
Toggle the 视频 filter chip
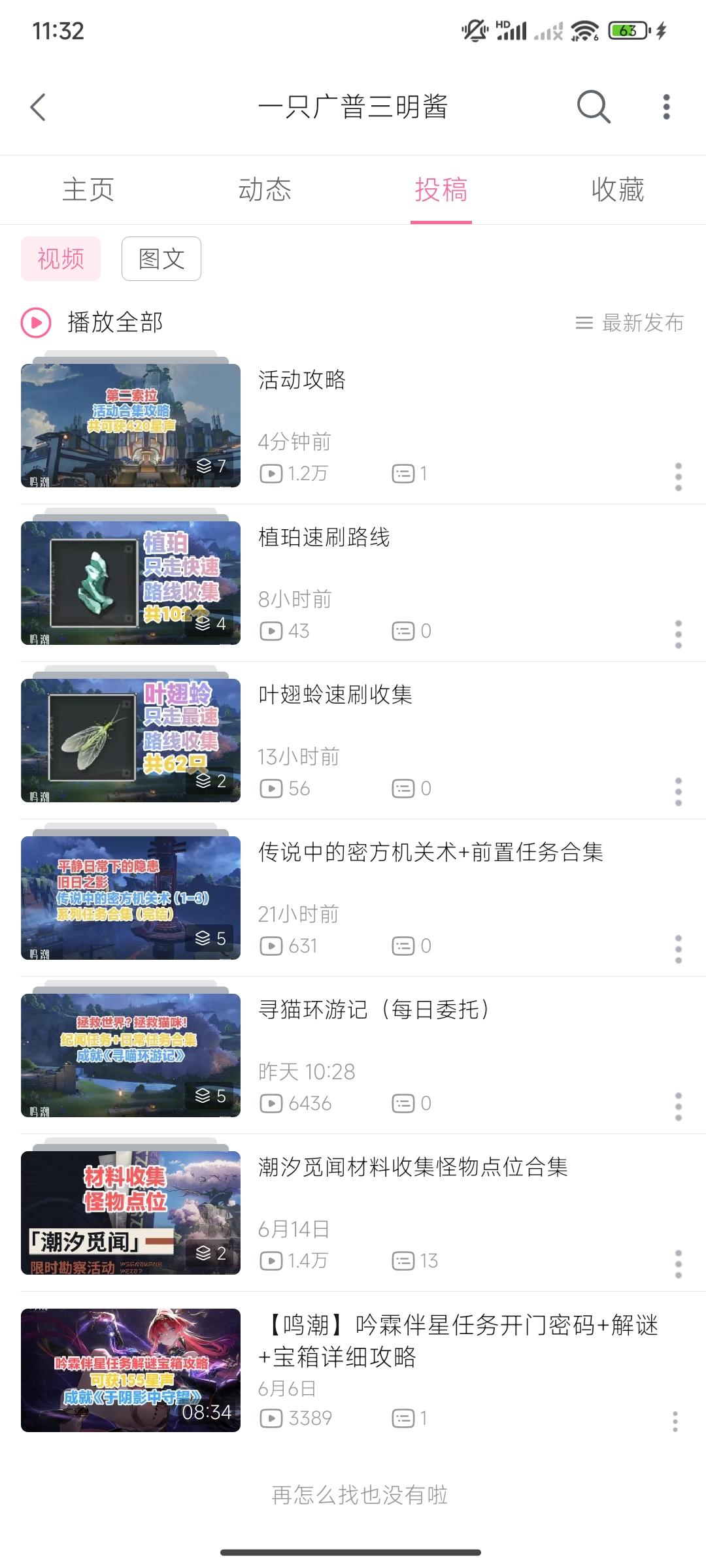[x=61, y=258]
